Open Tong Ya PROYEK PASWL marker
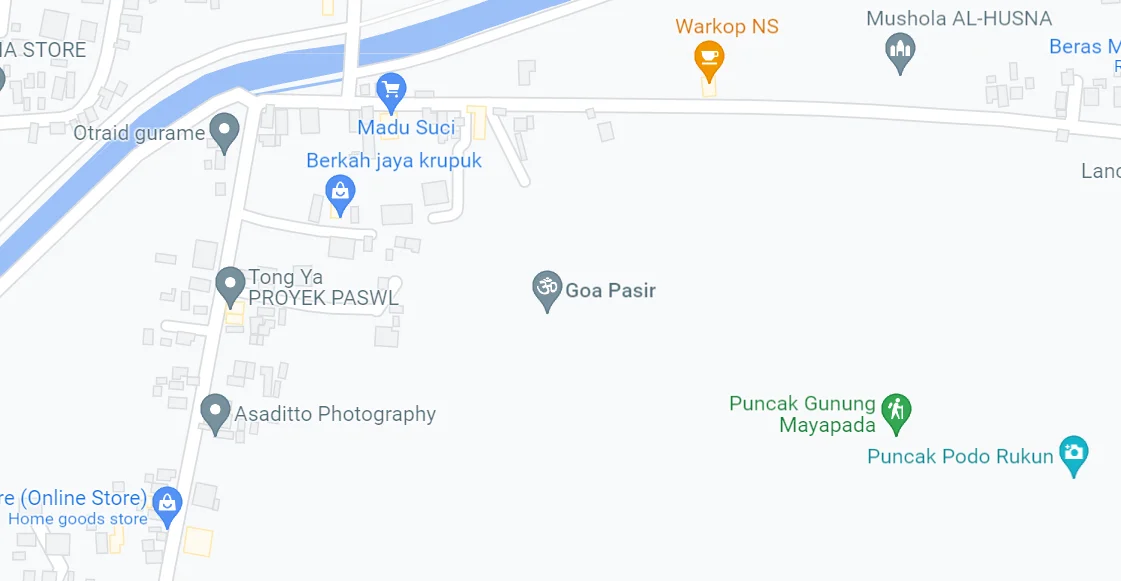Screen dimensions: 1121x581 pyautogui.click(x=231, y=285)
